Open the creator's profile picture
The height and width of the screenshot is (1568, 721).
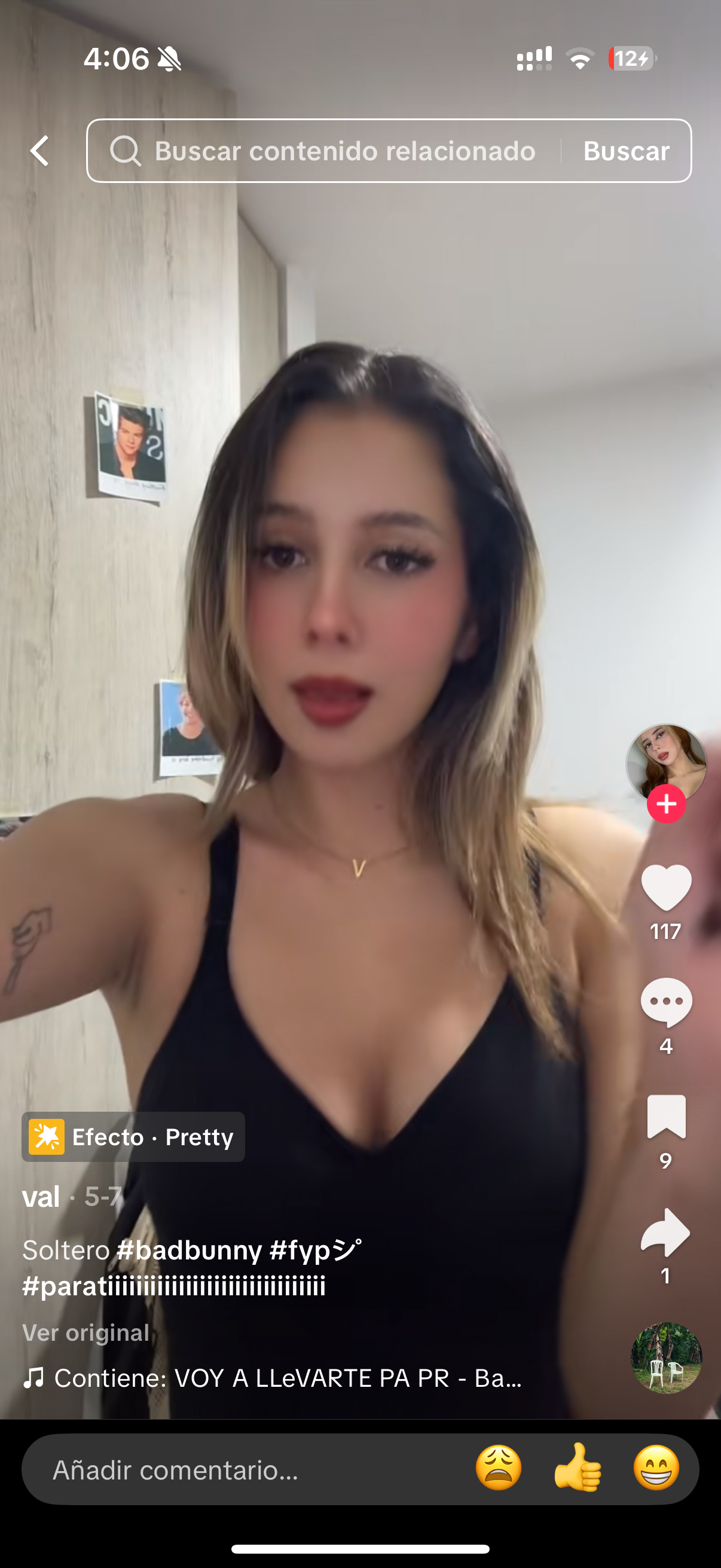(666, 762)
